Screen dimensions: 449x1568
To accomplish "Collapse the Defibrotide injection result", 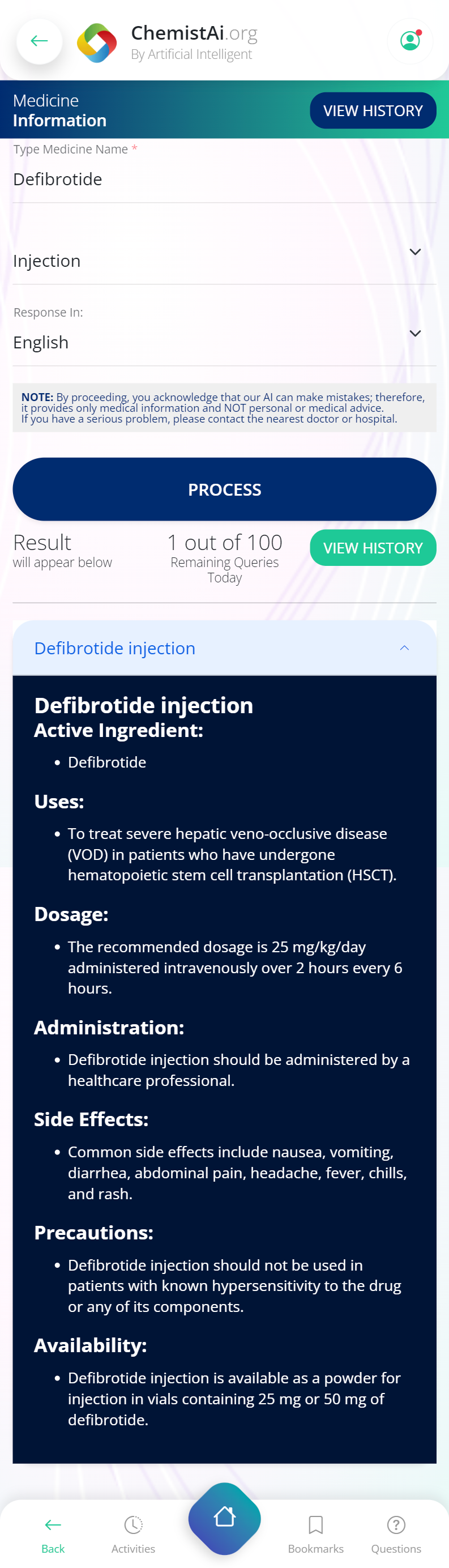I will click(x=404, y=648).
